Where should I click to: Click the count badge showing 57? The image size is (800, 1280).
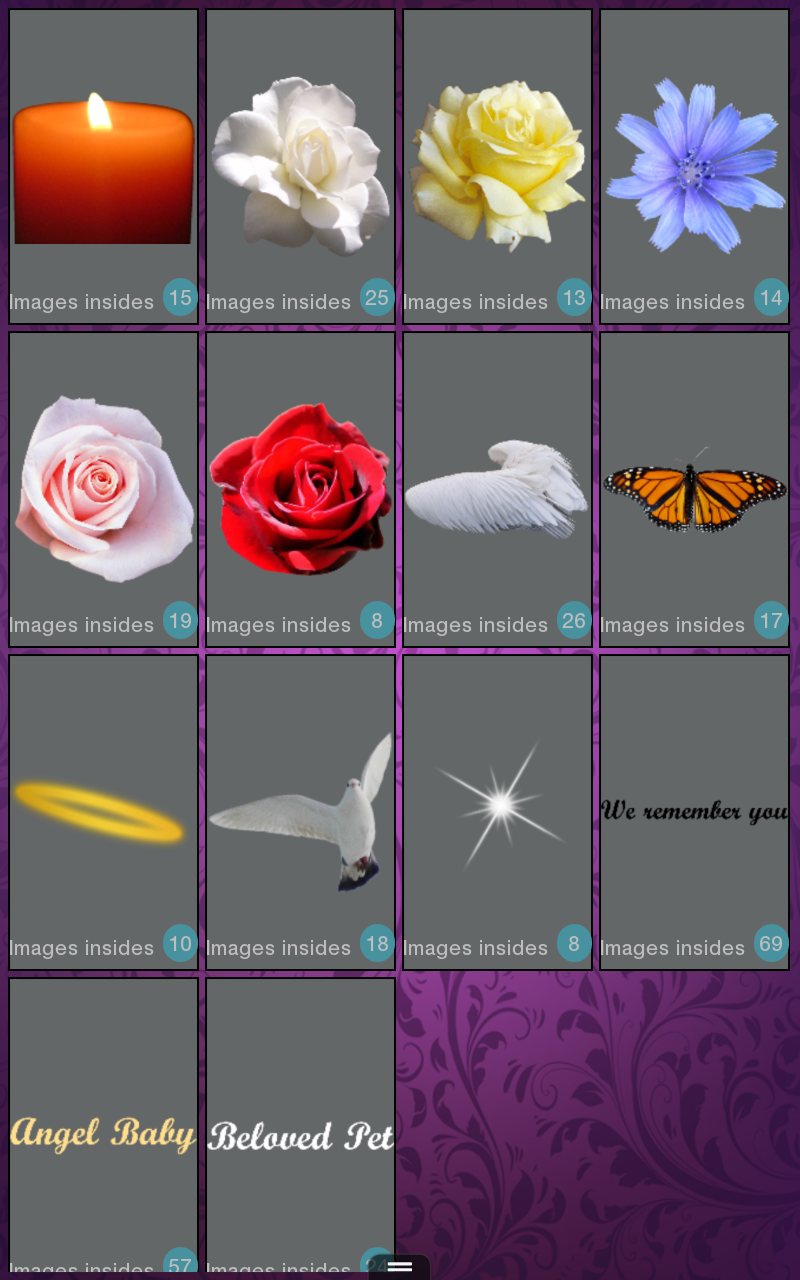click(x=180, y=1266)
